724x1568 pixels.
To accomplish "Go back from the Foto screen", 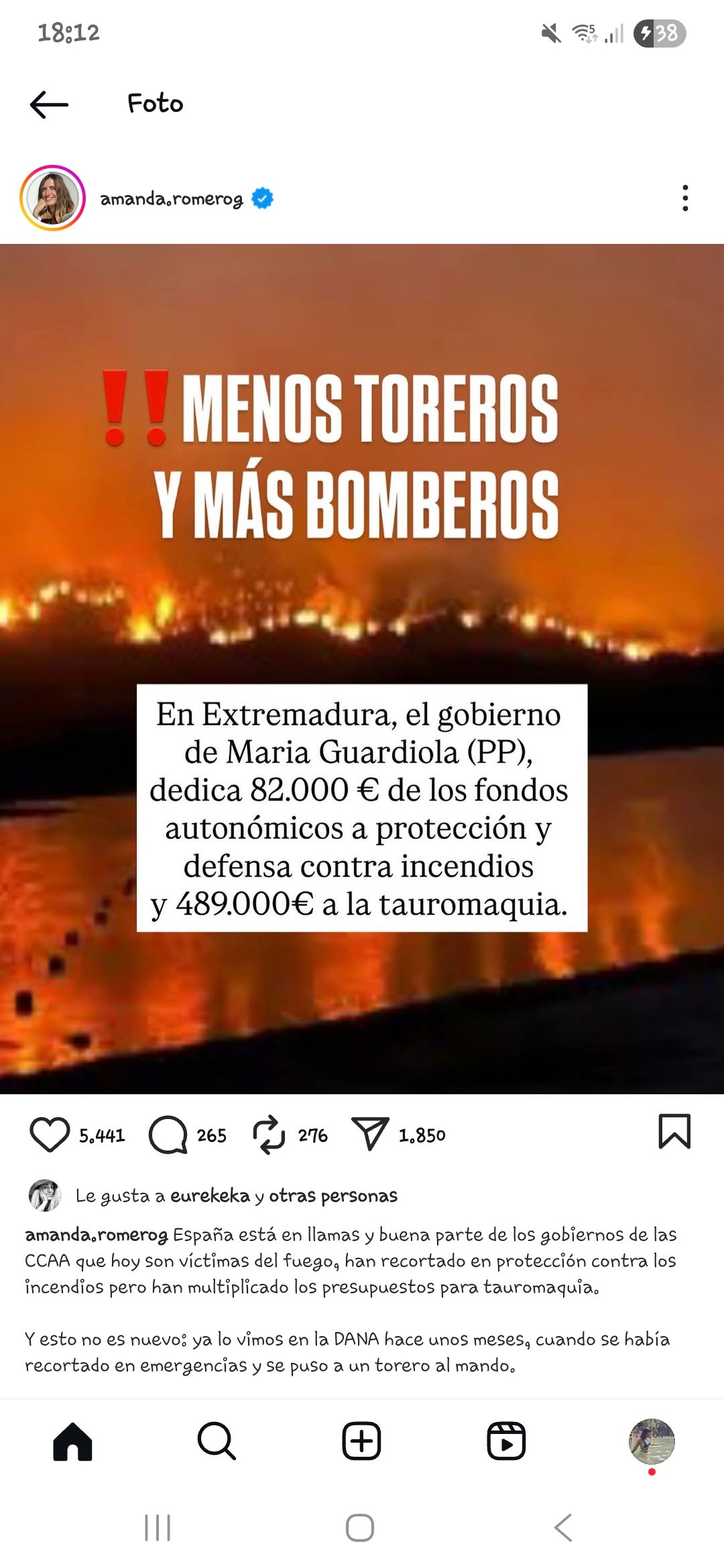I will pyautogui.click(x=49, y=104).
